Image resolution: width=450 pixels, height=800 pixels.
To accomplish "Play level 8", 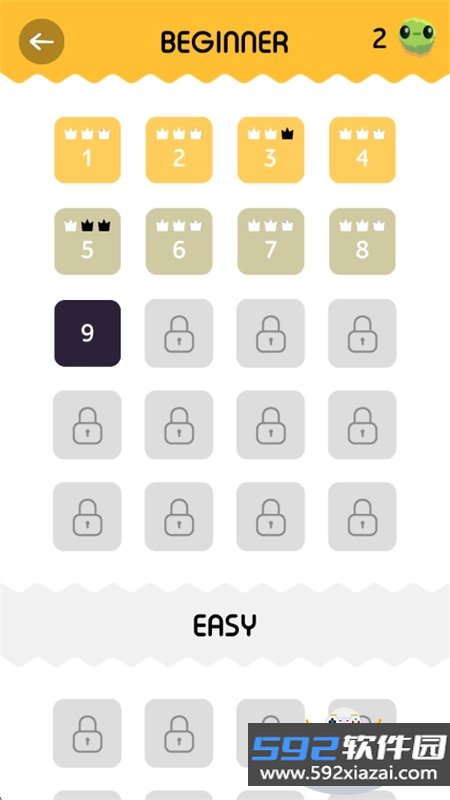I will [x=362, y=241].
